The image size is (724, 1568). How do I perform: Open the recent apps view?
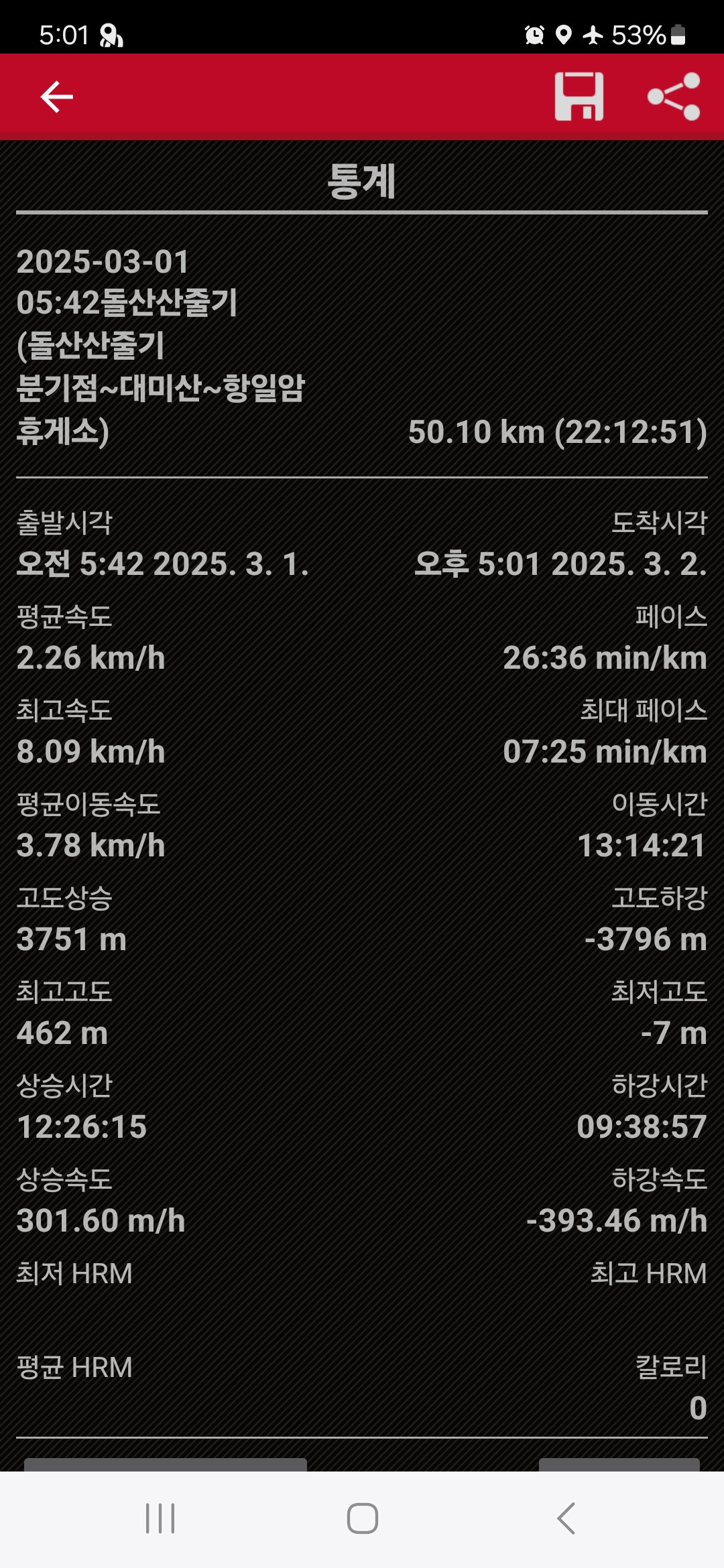[160, 1518]
